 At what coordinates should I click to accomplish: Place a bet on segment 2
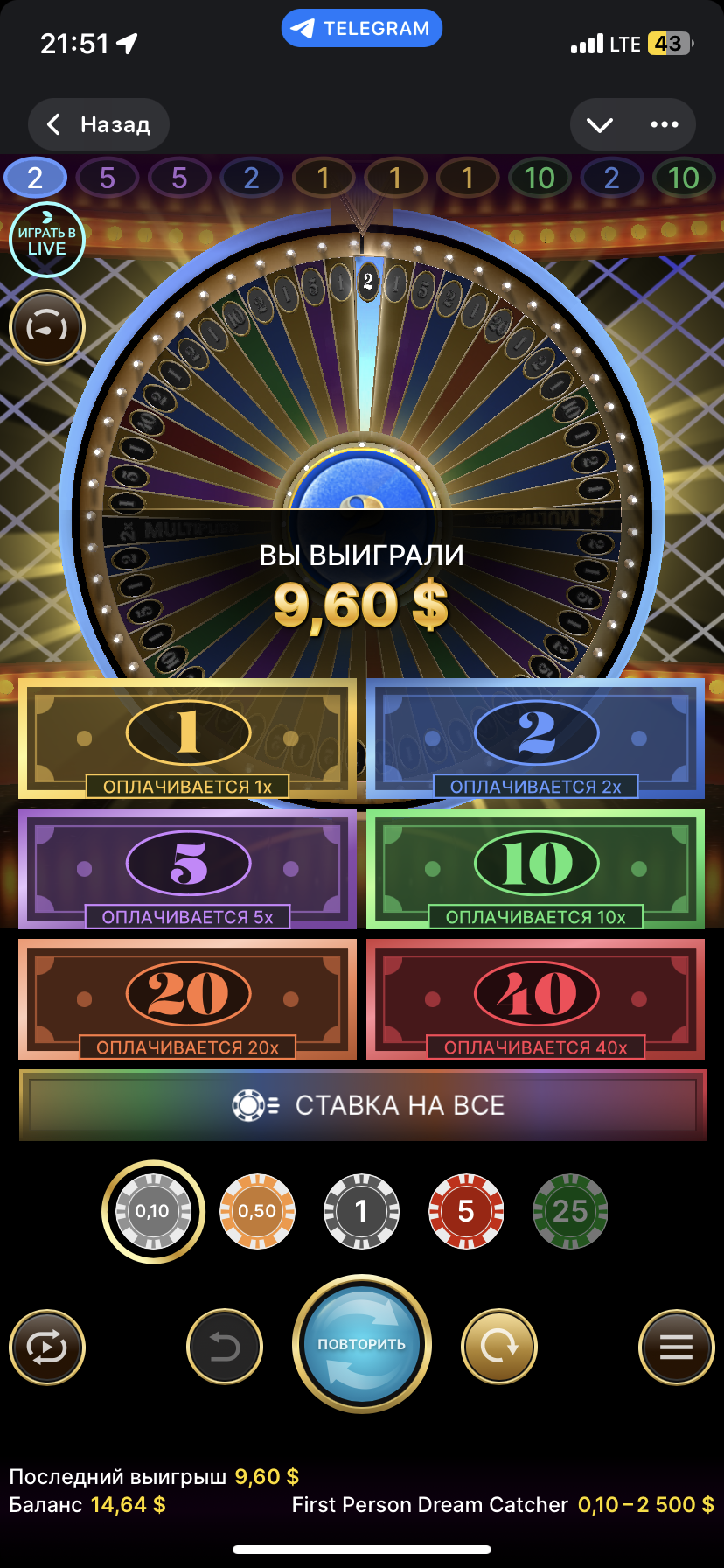(x=535, y=739)
